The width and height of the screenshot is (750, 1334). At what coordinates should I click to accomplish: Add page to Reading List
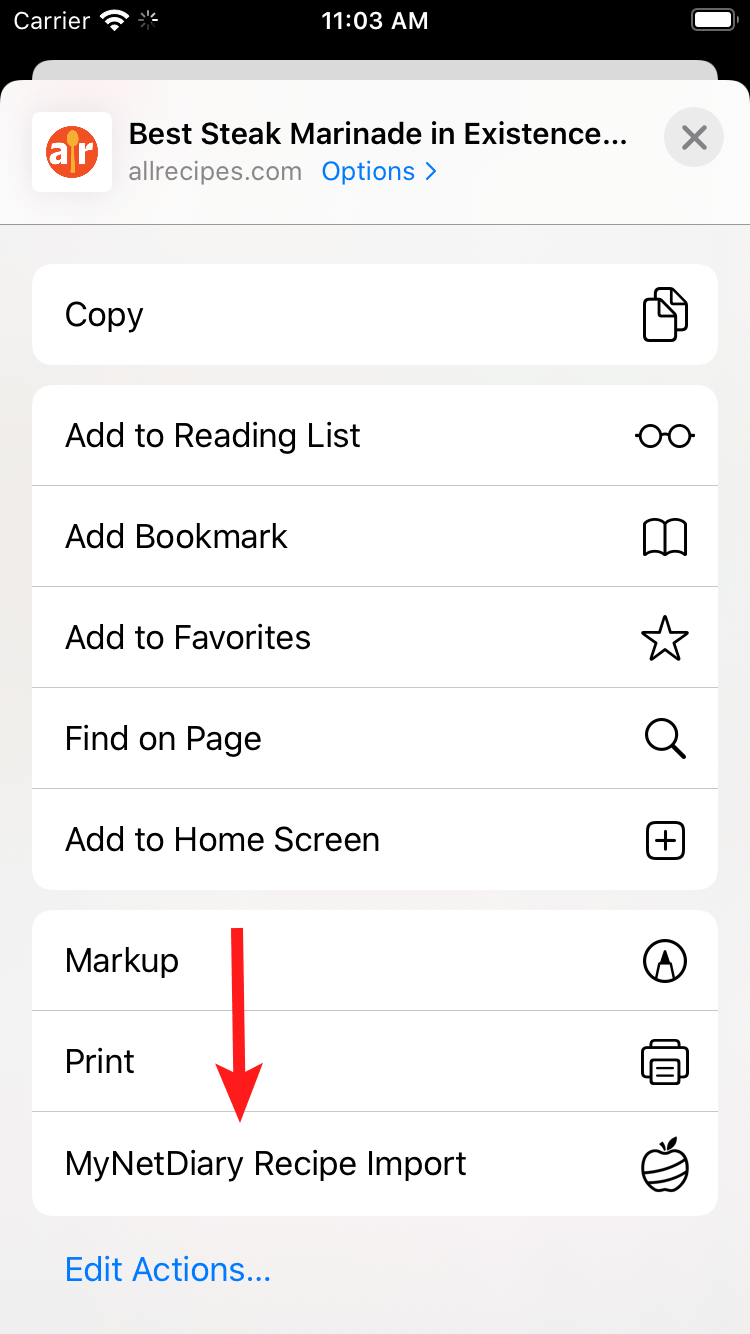(x=374, y=436)
